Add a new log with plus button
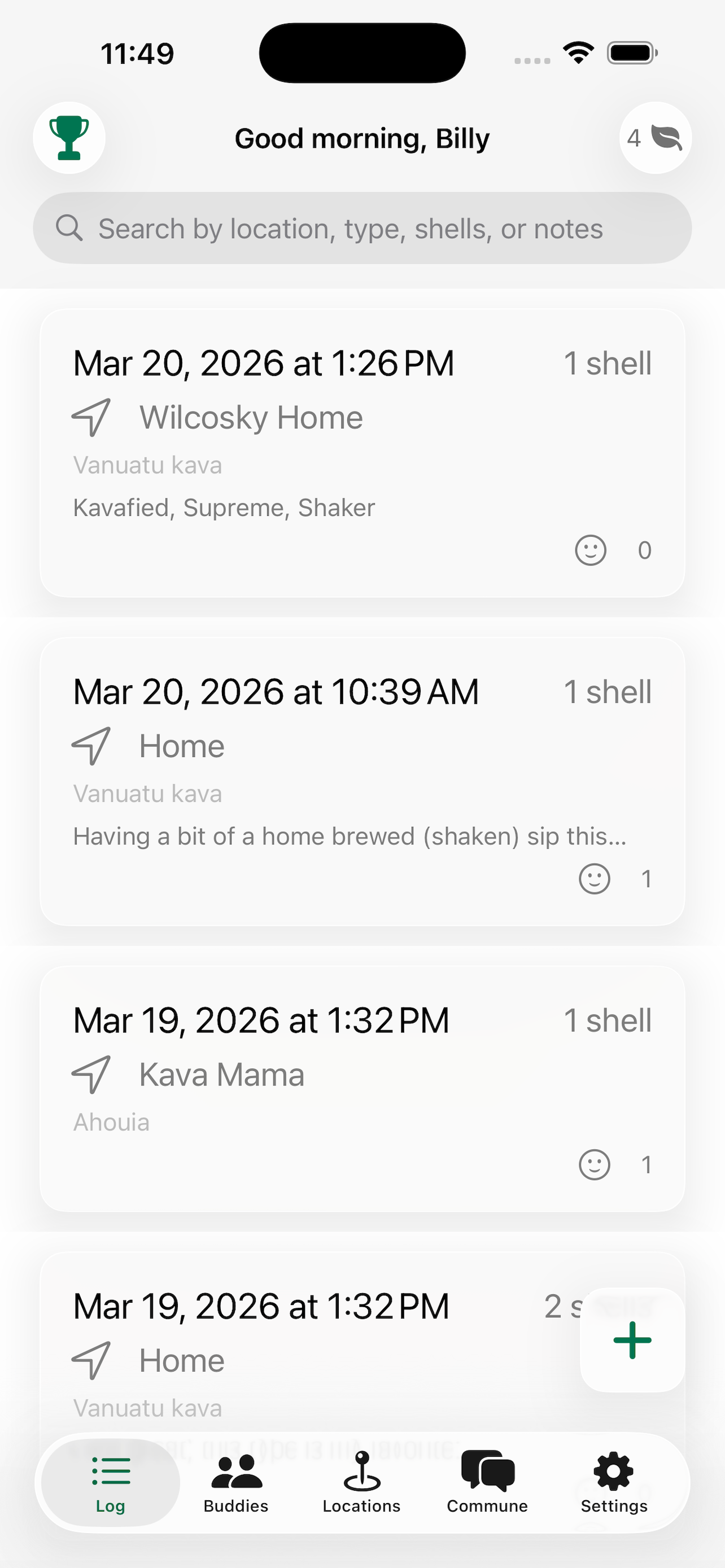 click(632, 1341)
